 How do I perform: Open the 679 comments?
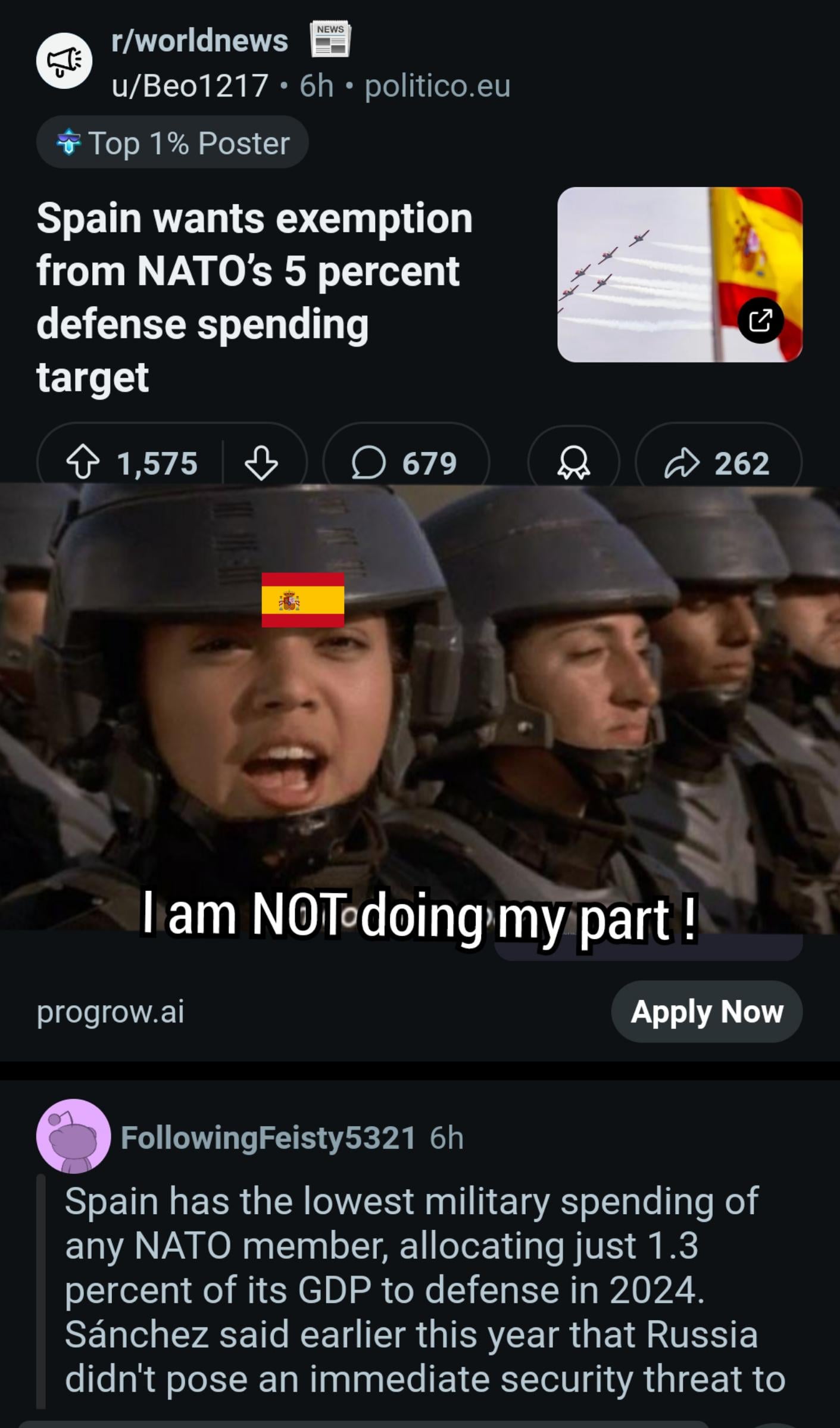pos(406,463)
